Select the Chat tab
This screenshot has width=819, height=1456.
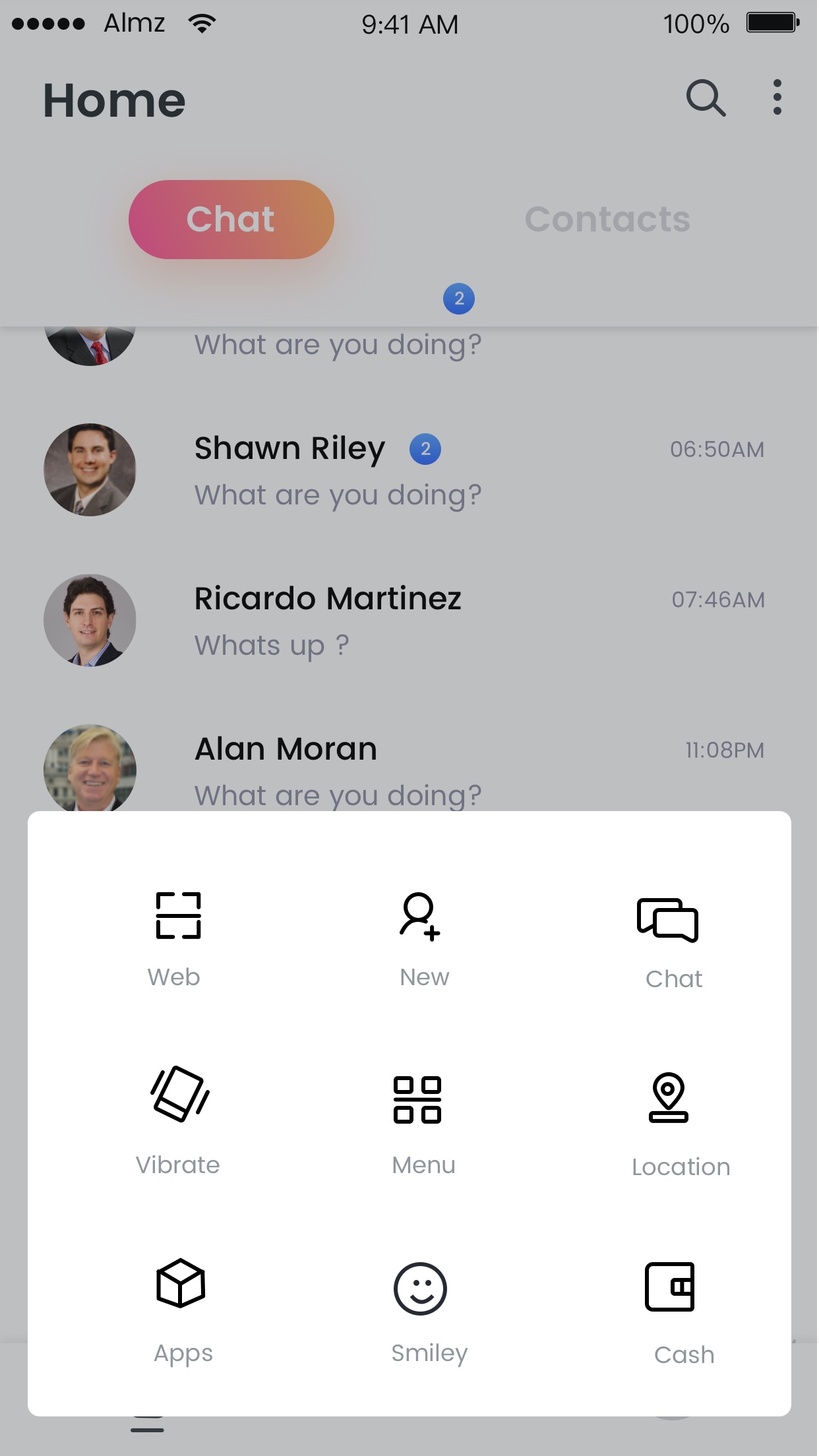click(x=231, y=219)
